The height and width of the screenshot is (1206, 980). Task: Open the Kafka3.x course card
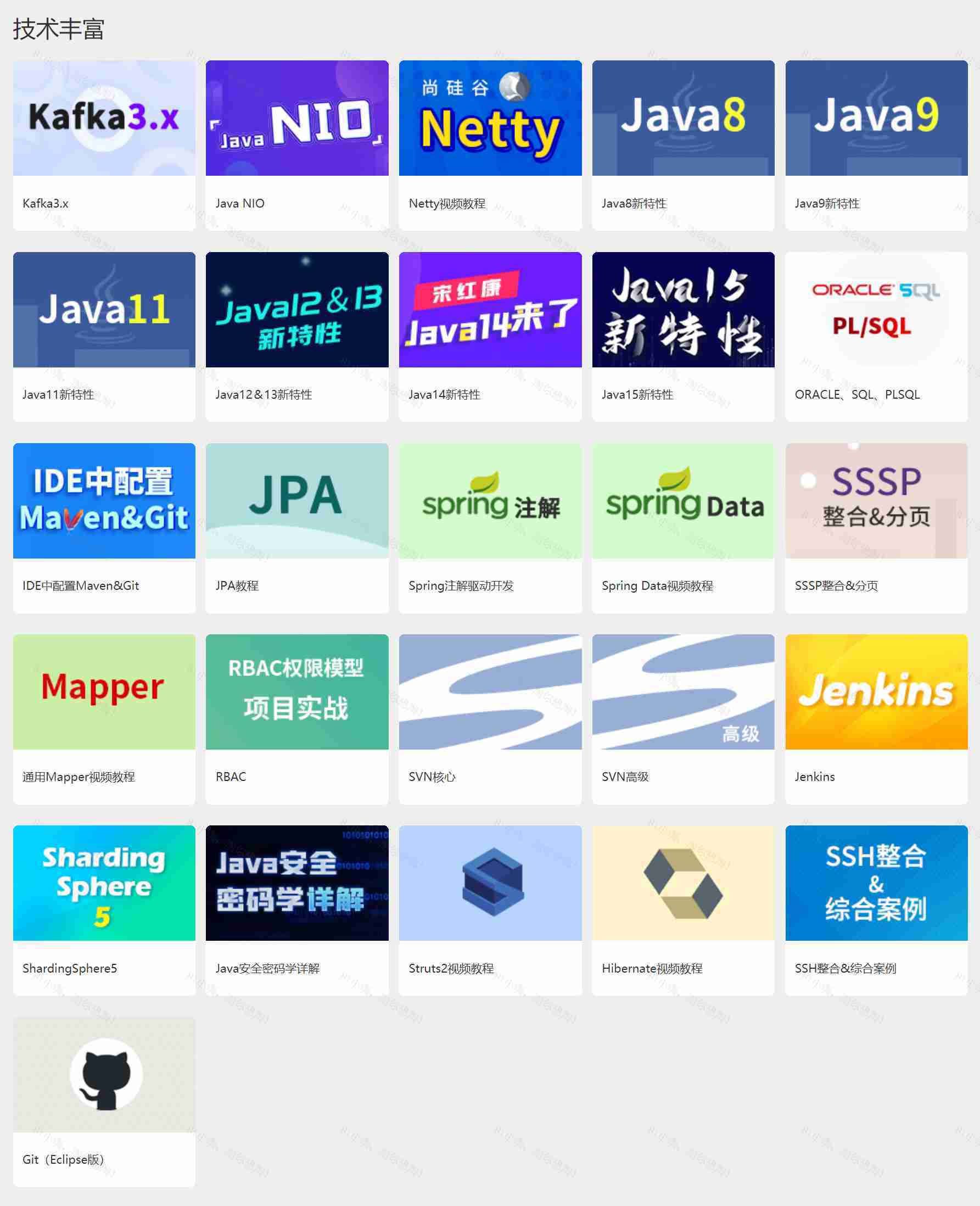pos(104,119)
